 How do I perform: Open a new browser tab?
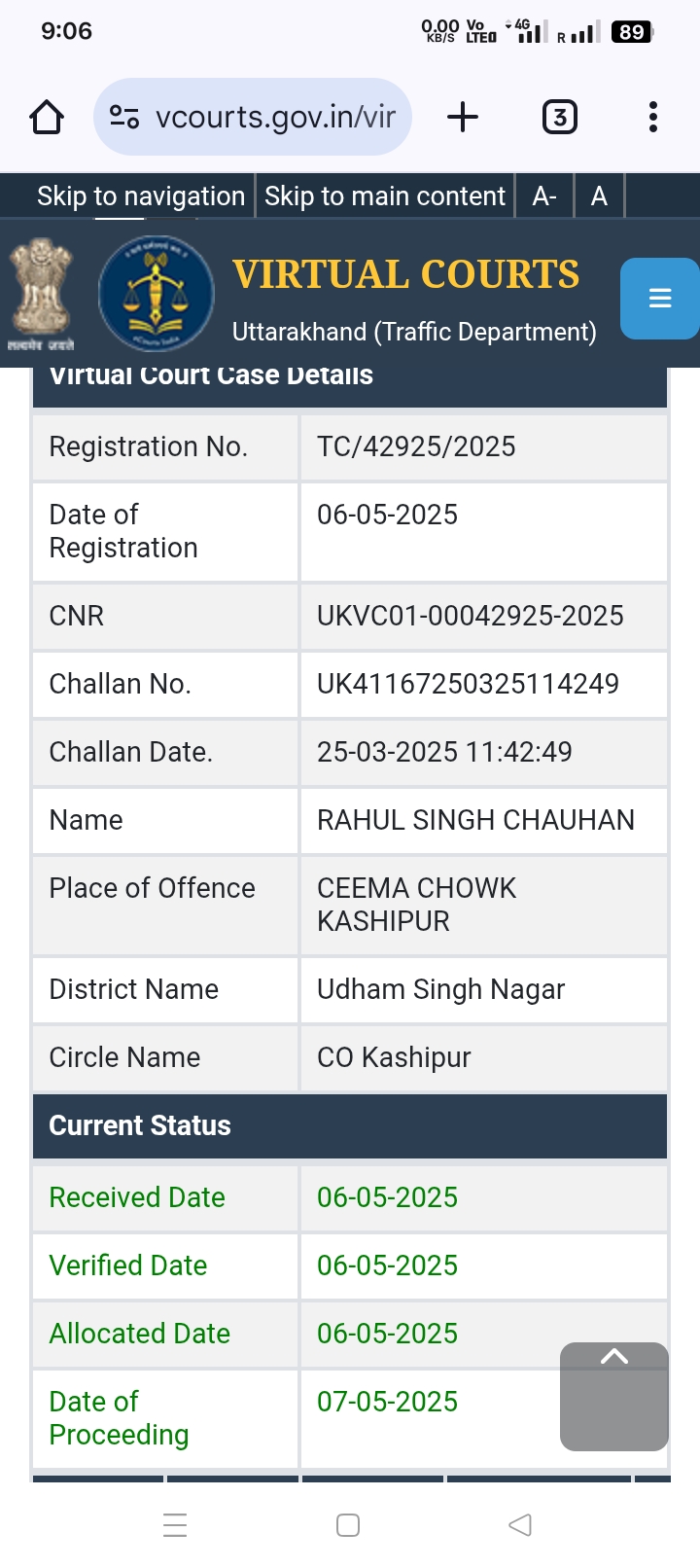tap(463, 117)
